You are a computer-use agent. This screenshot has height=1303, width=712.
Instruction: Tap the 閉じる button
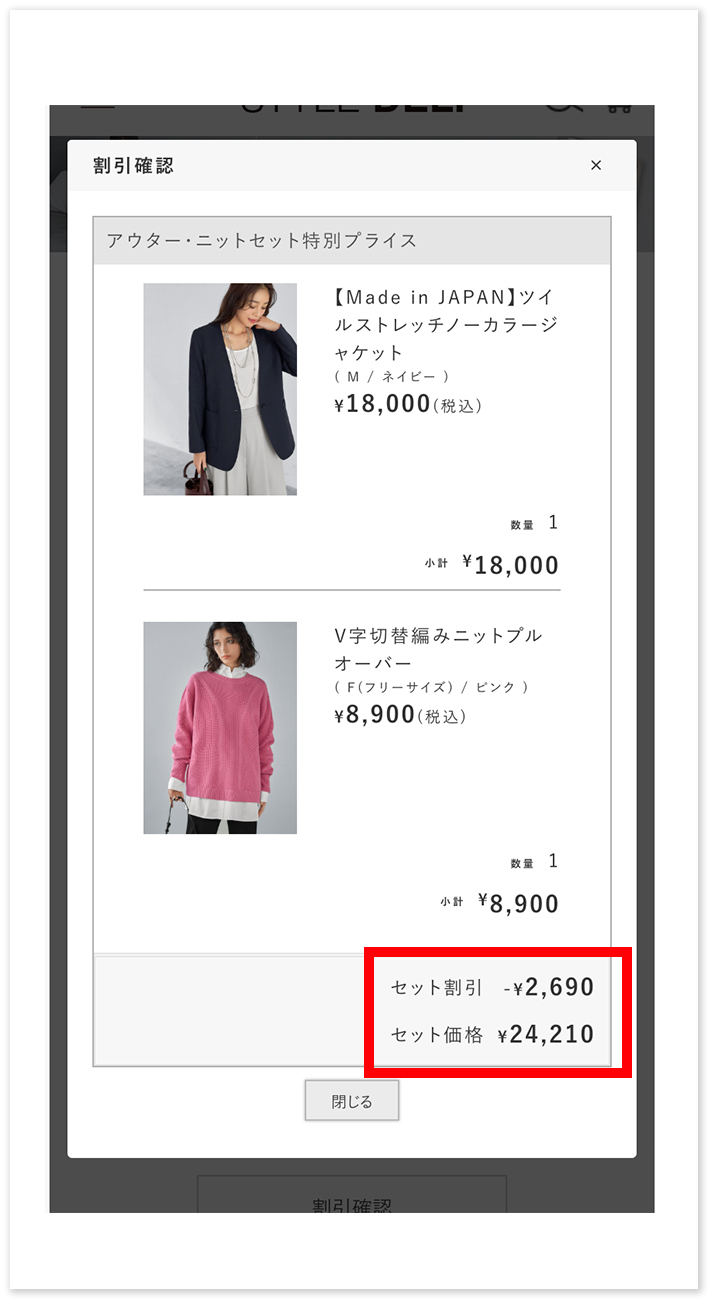click(352, 1101)
